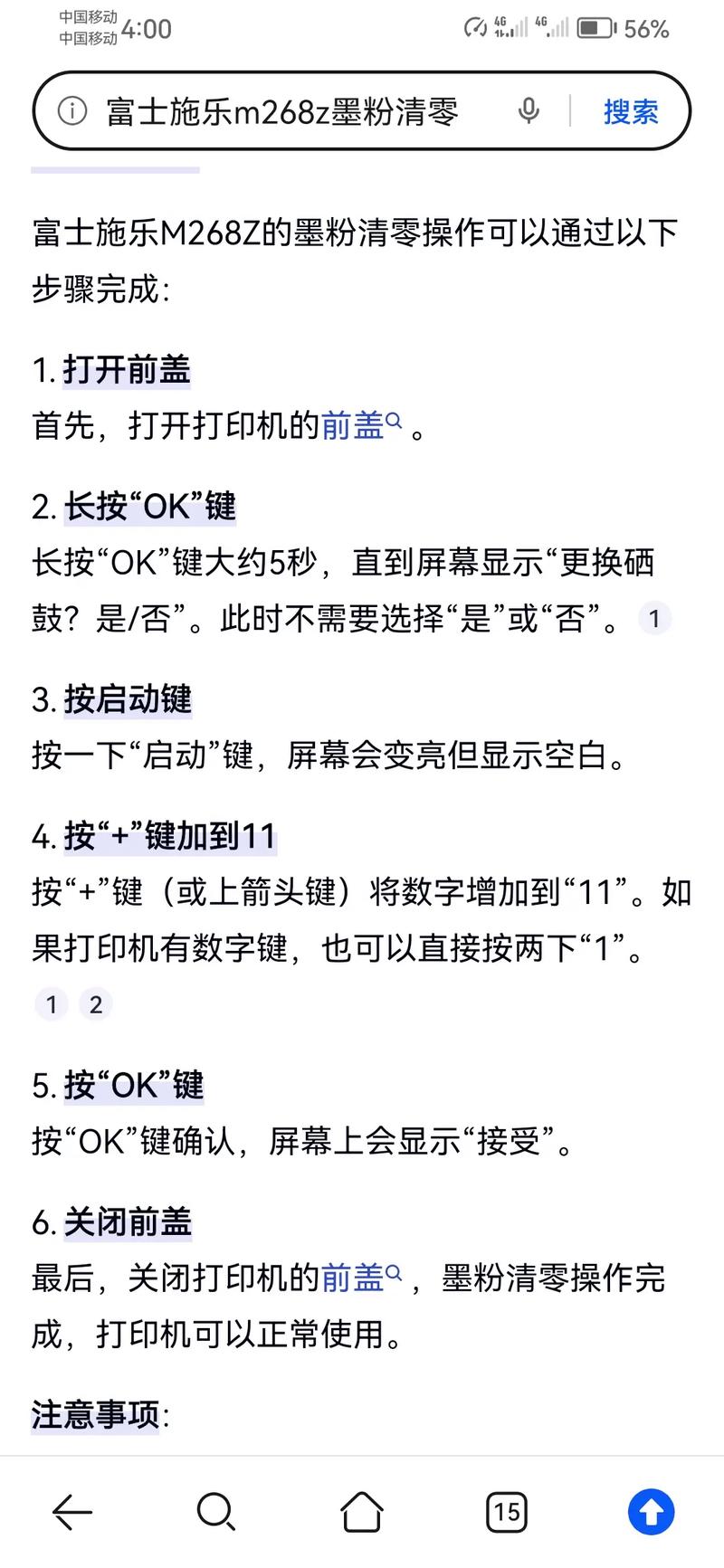Open citation 1 after the 长按OK键 step
This screenshot has width=724, height=1568.
(654, 620)
